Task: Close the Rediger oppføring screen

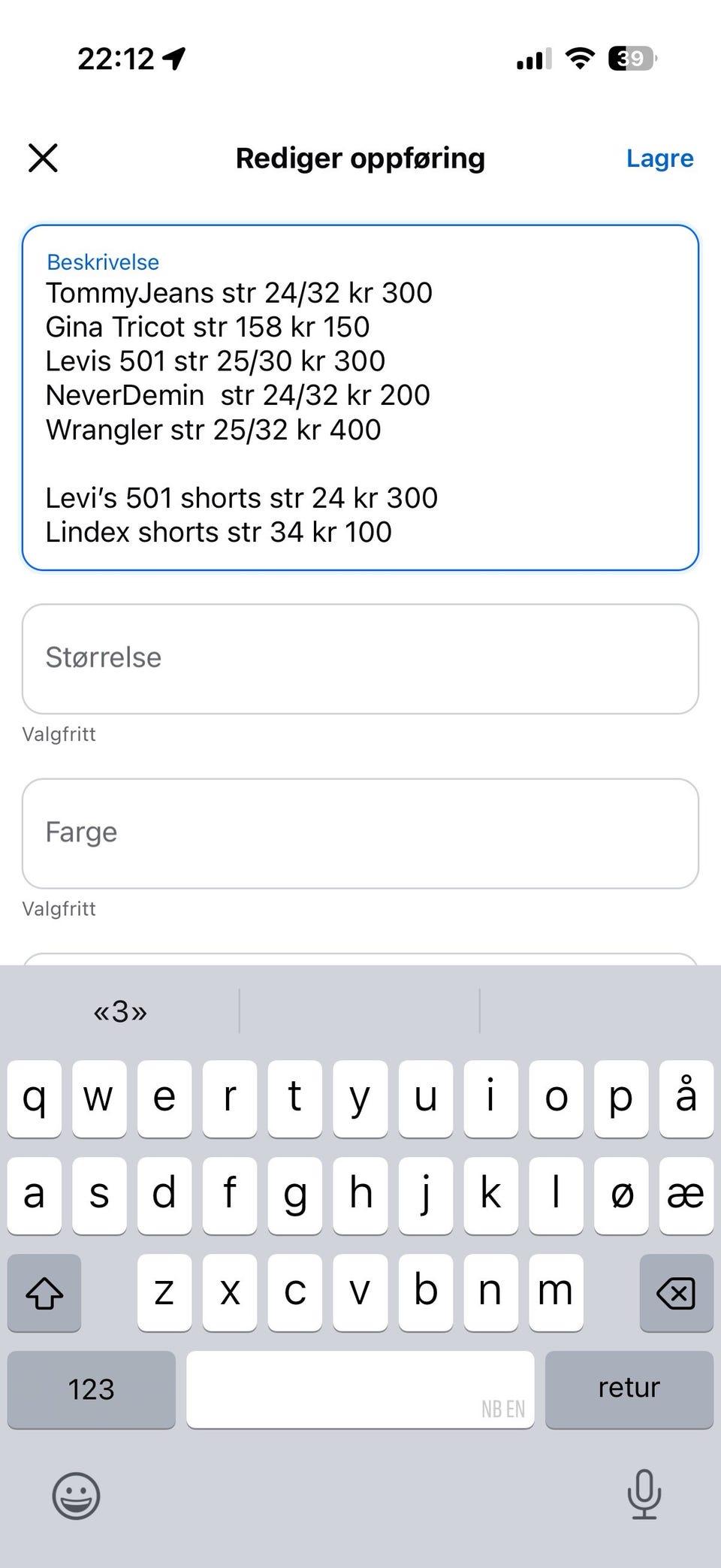Action: click(43, 158)
